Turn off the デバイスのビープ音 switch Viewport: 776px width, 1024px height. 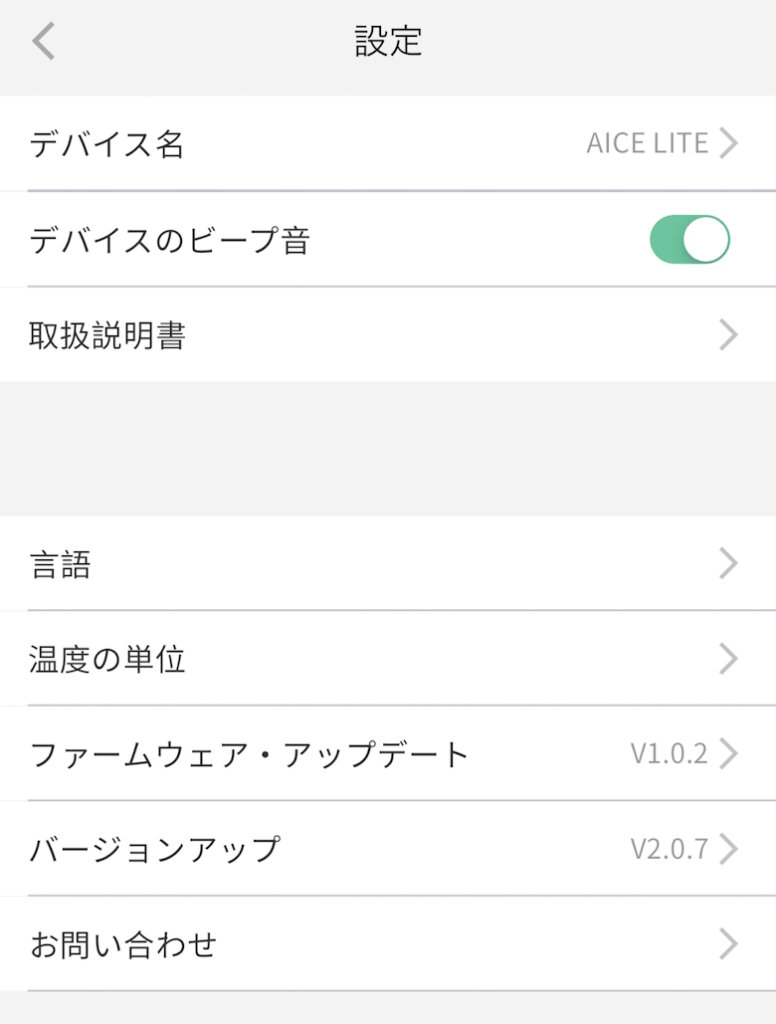pos(689,240)
